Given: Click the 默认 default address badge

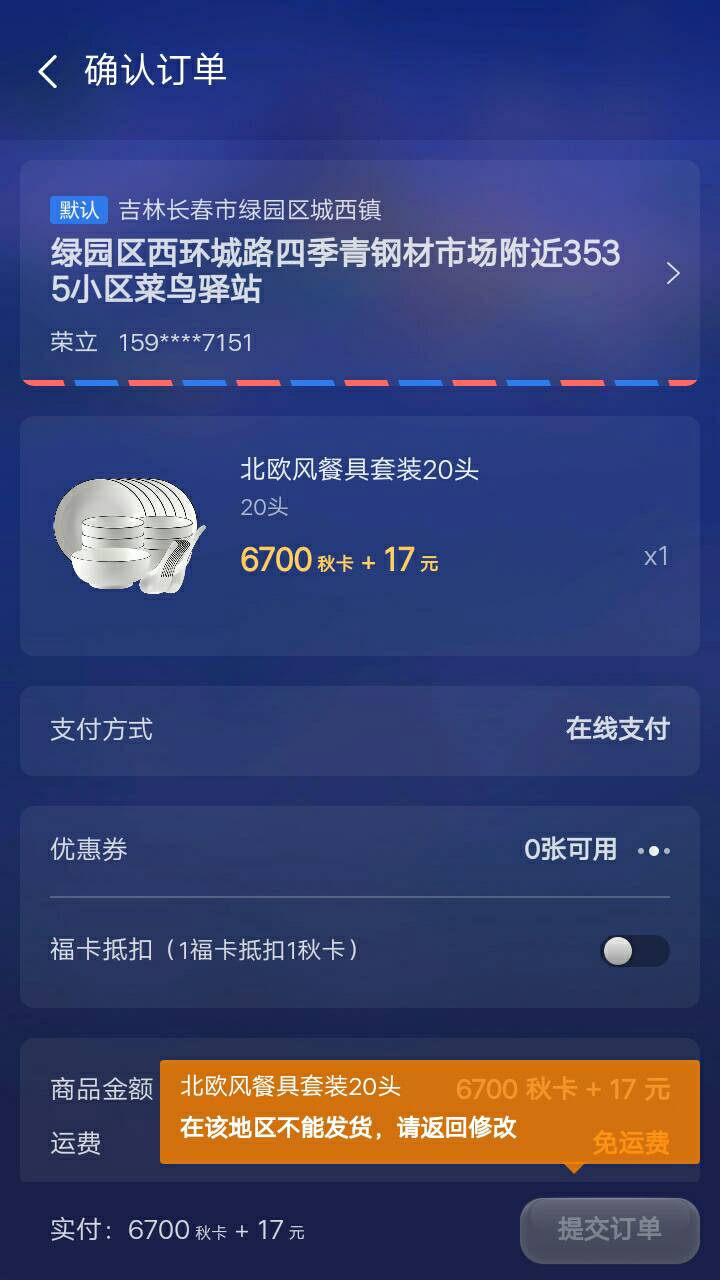Looking at the screenshot, I should [x=80, y=209].
